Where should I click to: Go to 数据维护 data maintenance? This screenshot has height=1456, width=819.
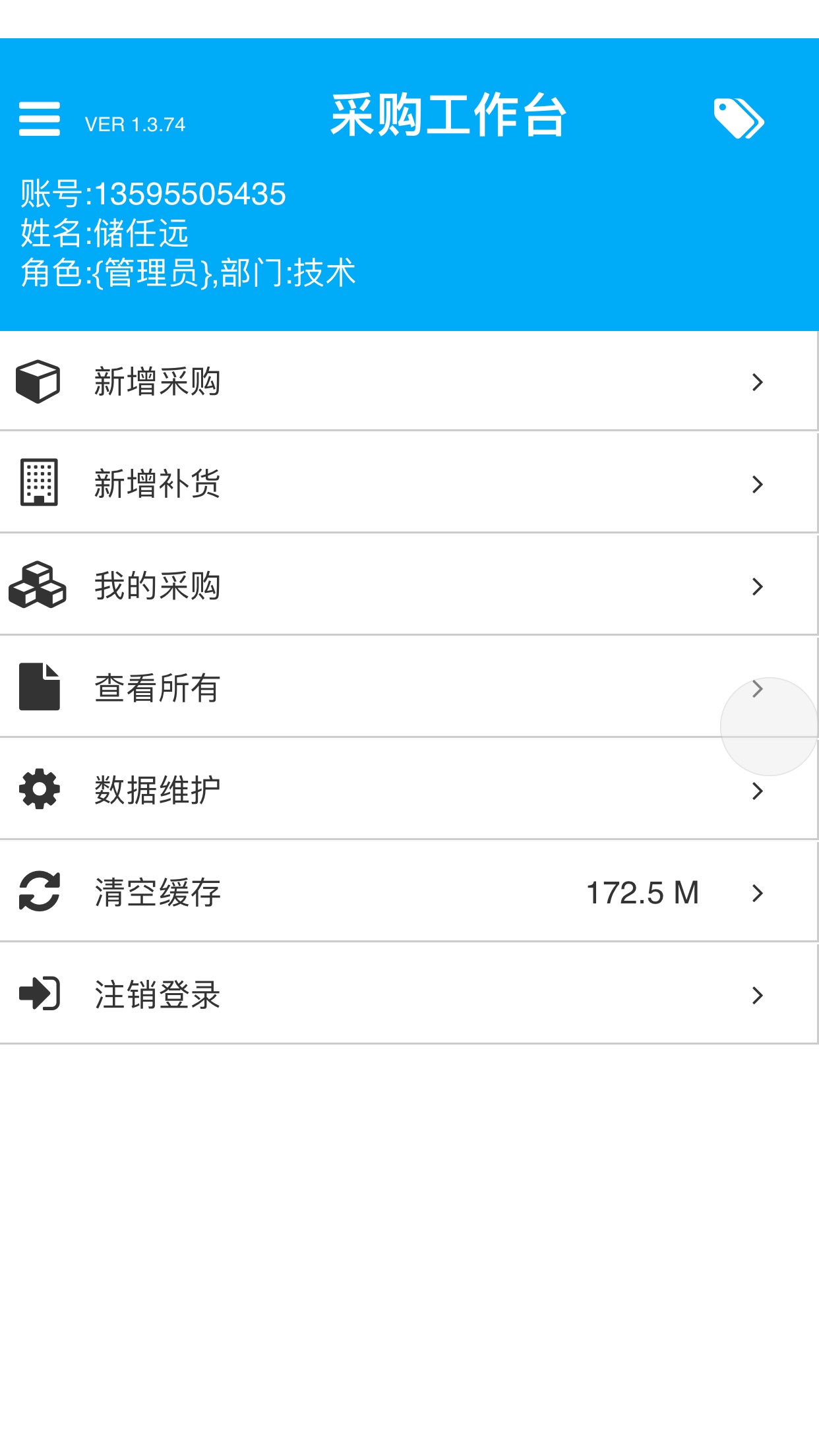[409, 790]
